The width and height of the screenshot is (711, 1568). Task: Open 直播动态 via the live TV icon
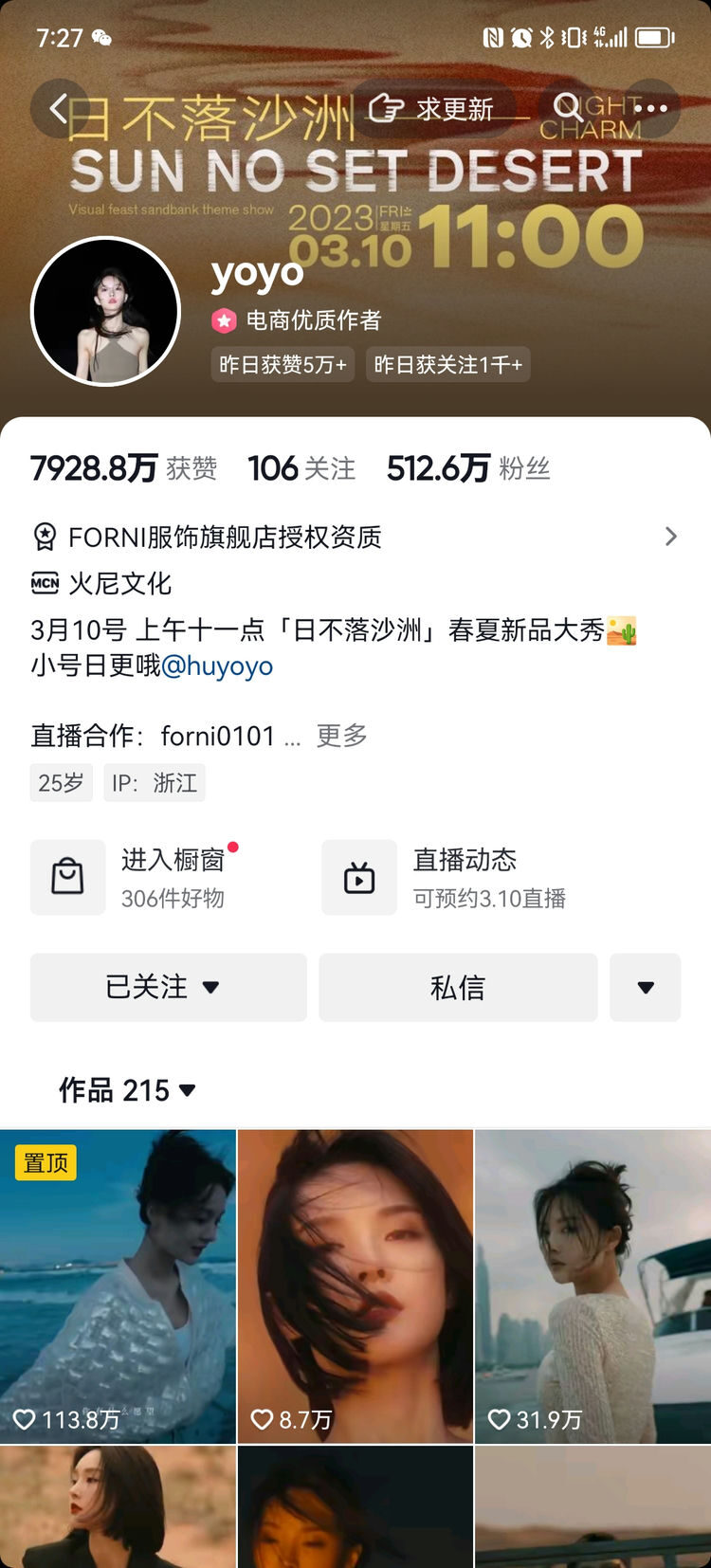pos(359,877)
